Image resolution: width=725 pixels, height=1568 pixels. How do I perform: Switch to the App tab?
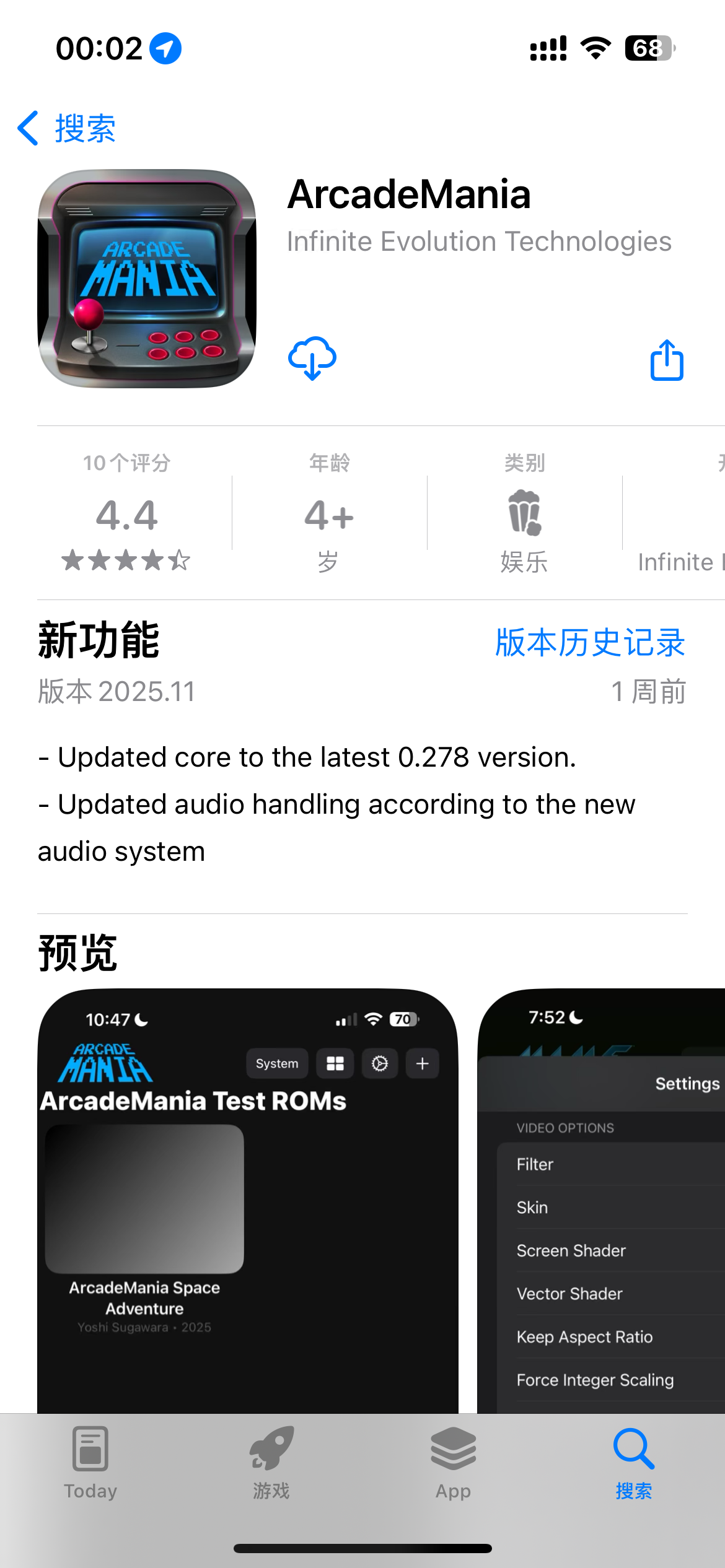453,1463
